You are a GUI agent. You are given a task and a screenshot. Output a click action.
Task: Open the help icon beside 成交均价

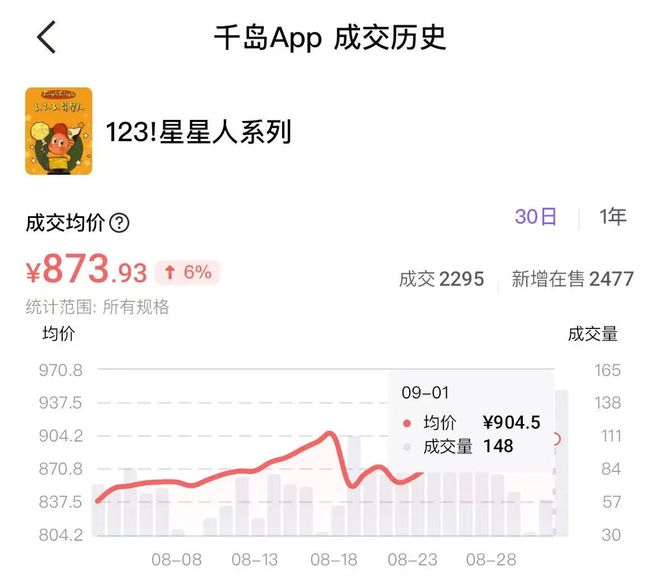[119, 223]
